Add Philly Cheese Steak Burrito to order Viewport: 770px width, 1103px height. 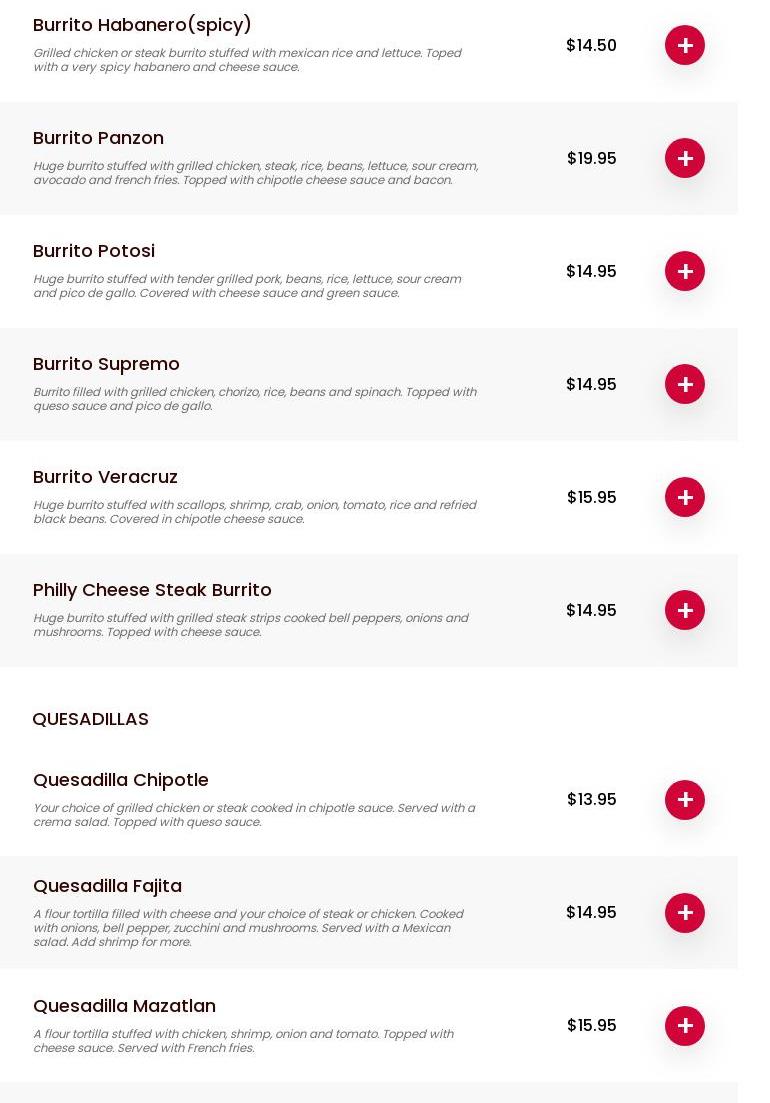tap(685, 610)
